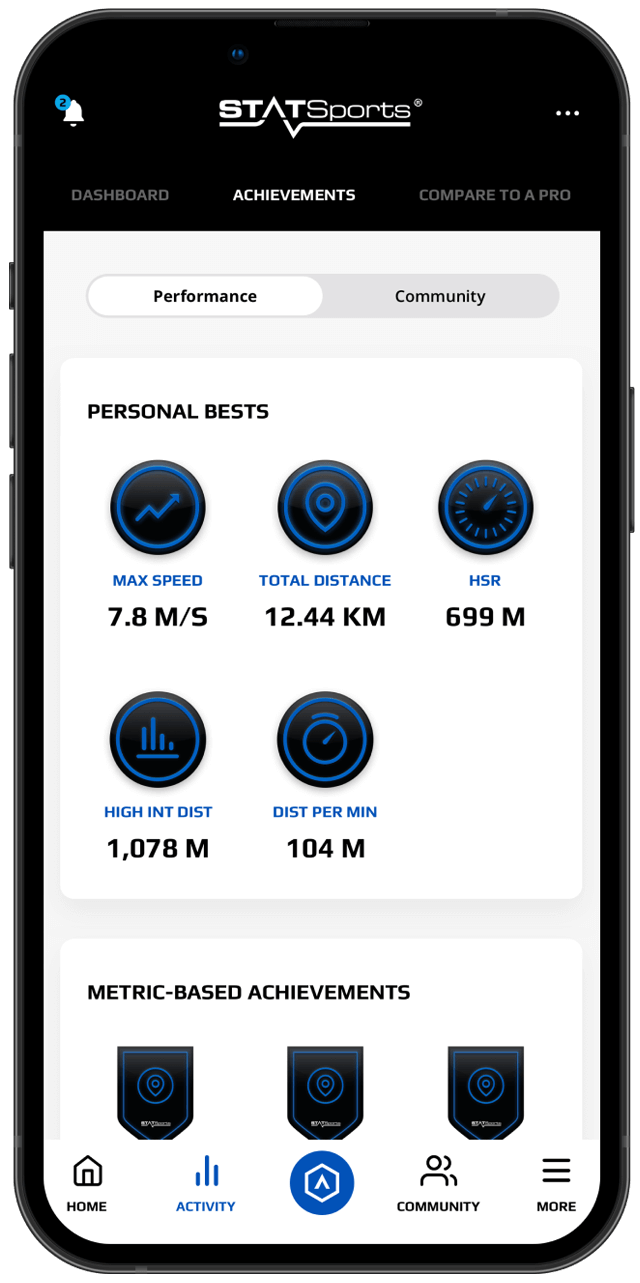Switch to the Community segment
This screenshot has width=640, height=1283.
440,296
